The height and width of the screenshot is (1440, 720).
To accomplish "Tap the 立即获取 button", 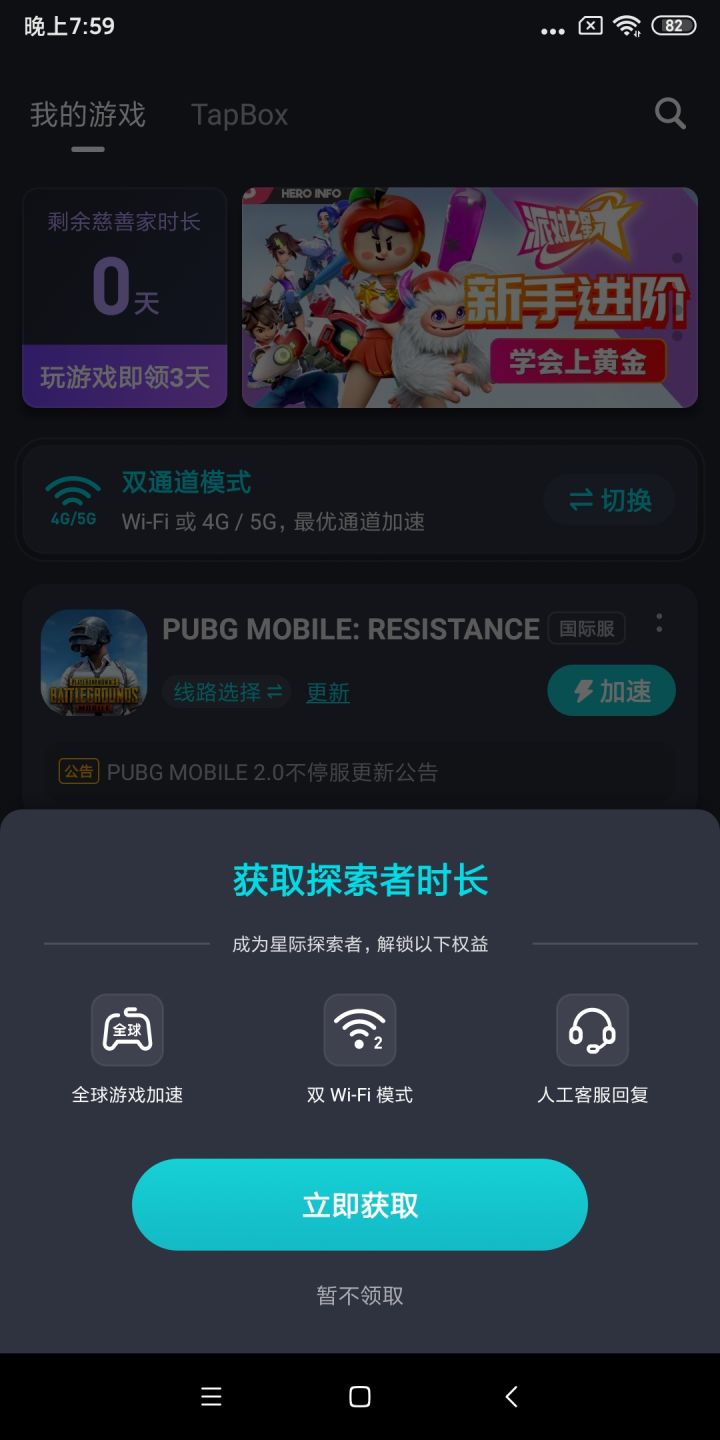I will [359, 1204].
